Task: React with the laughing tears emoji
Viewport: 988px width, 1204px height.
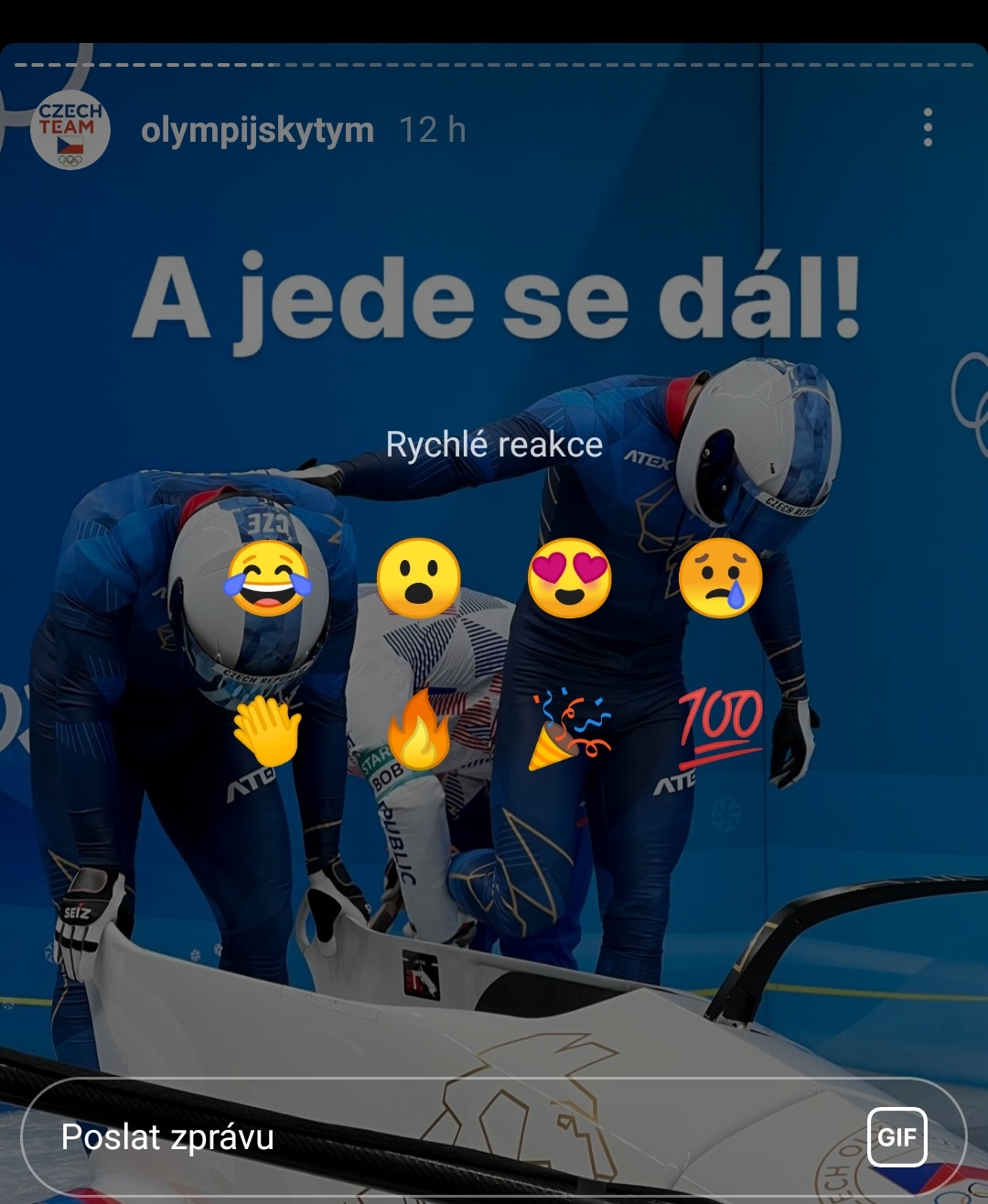Action: [268, 579]
